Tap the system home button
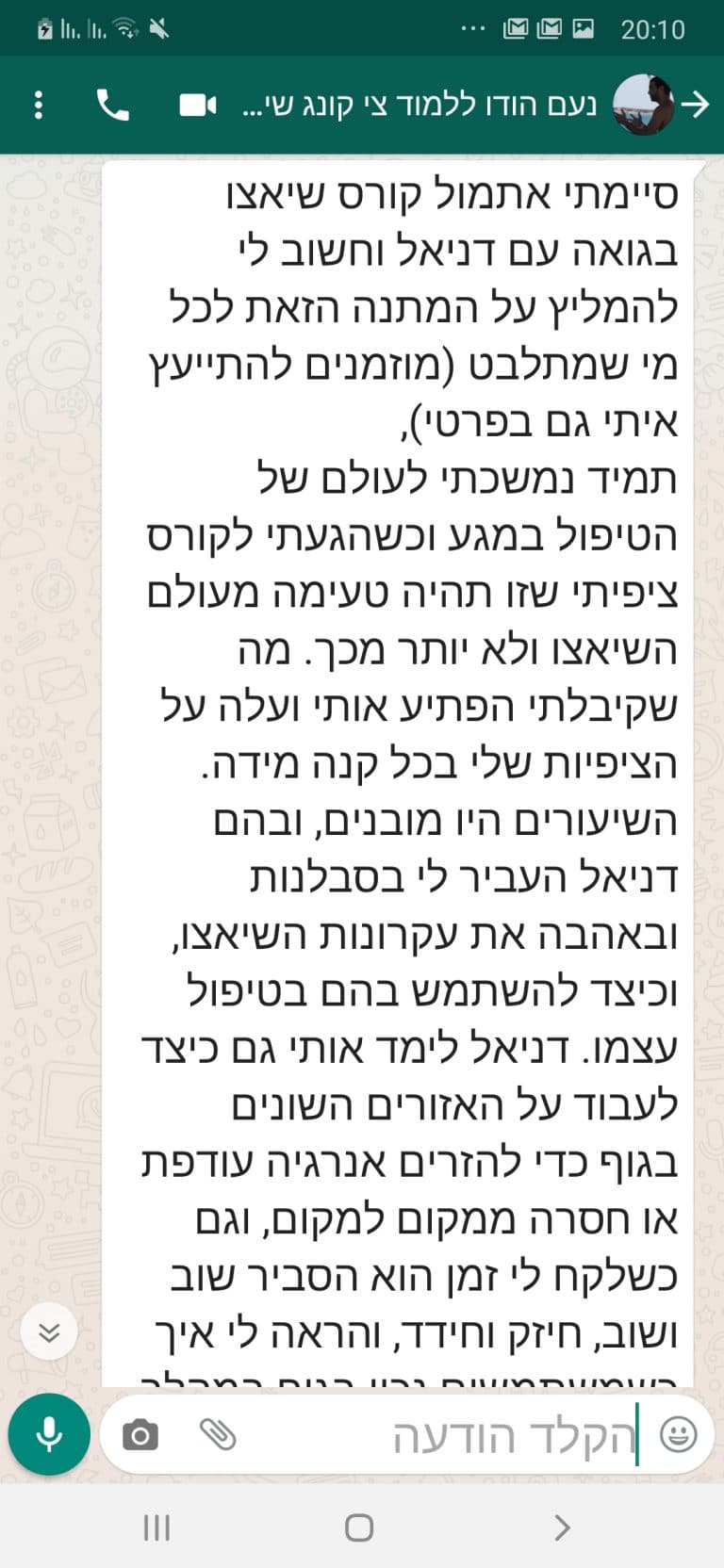Image resolution: width=724 pixels, height=1568 pixels. (x=359, y=1527)
